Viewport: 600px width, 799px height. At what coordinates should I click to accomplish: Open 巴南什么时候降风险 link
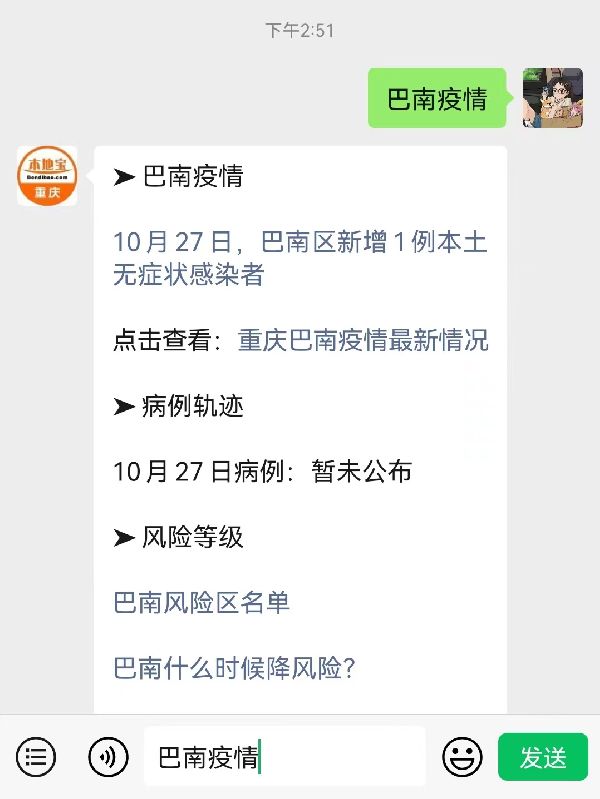[x=235, y=668]
